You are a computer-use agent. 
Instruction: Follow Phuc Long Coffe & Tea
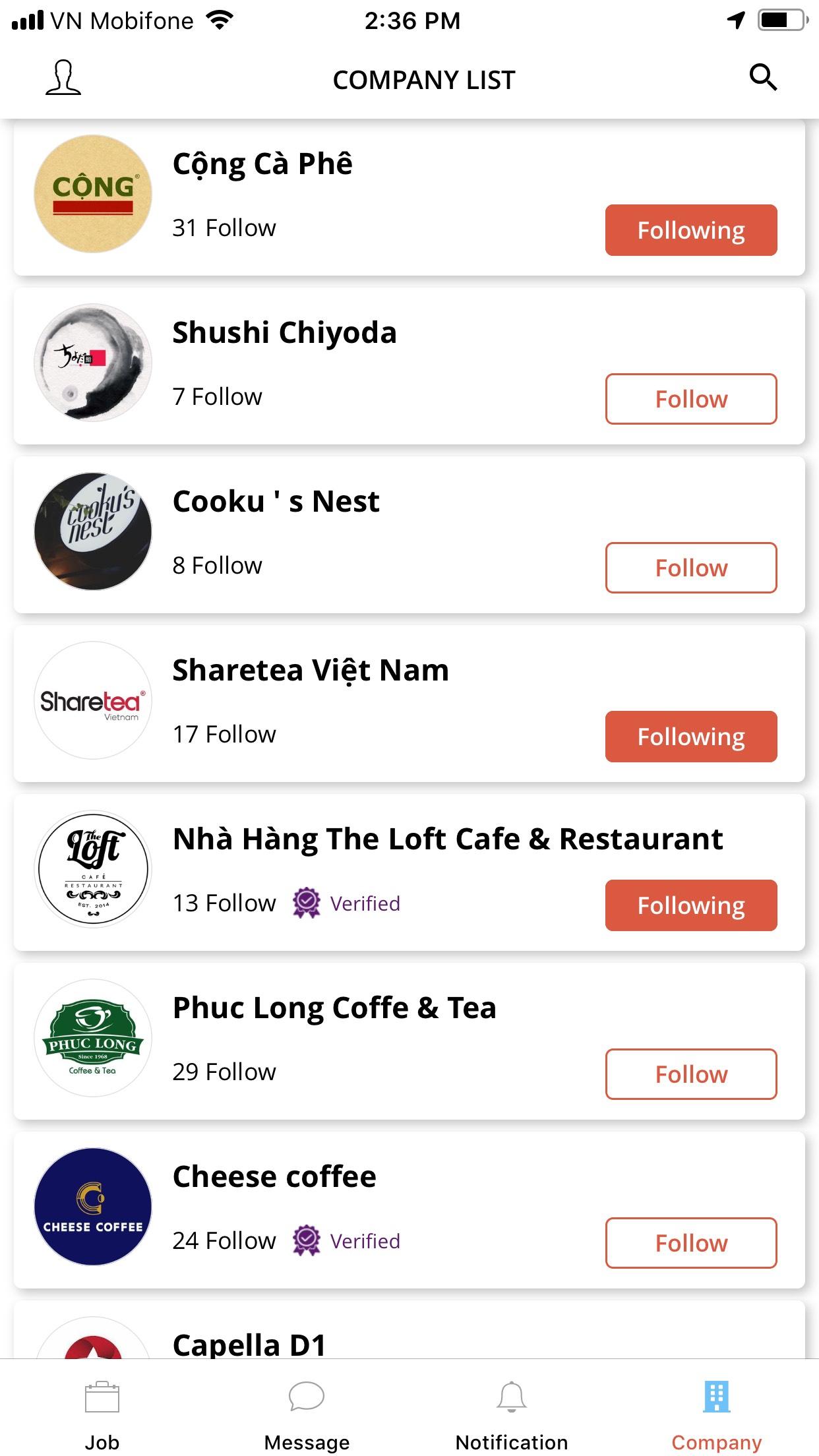pos(690,1074)
